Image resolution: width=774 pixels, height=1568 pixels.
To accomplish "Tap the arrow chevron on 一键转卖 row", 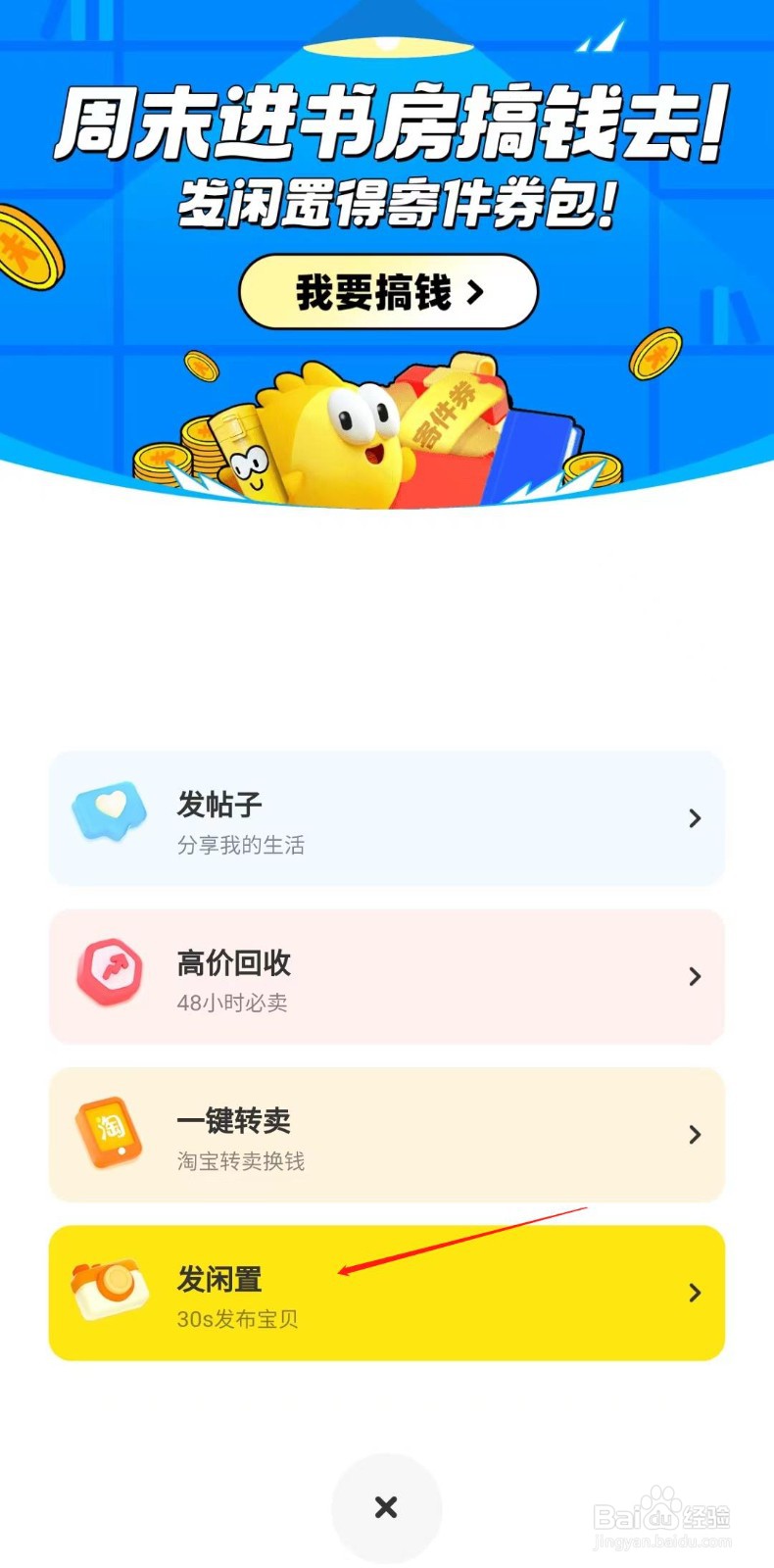I will (696, 1135).
